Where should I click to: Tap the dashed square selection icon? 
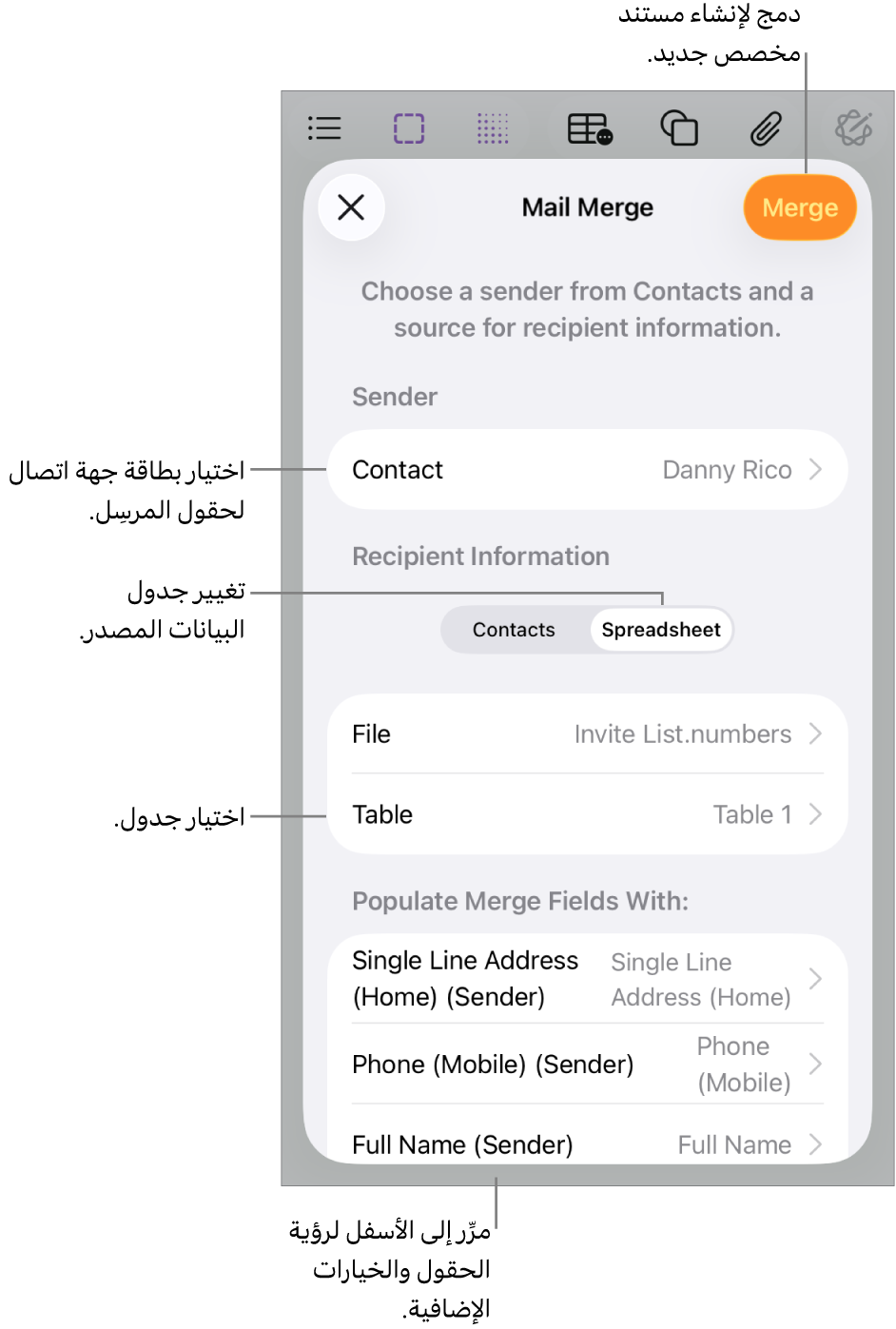409,128
